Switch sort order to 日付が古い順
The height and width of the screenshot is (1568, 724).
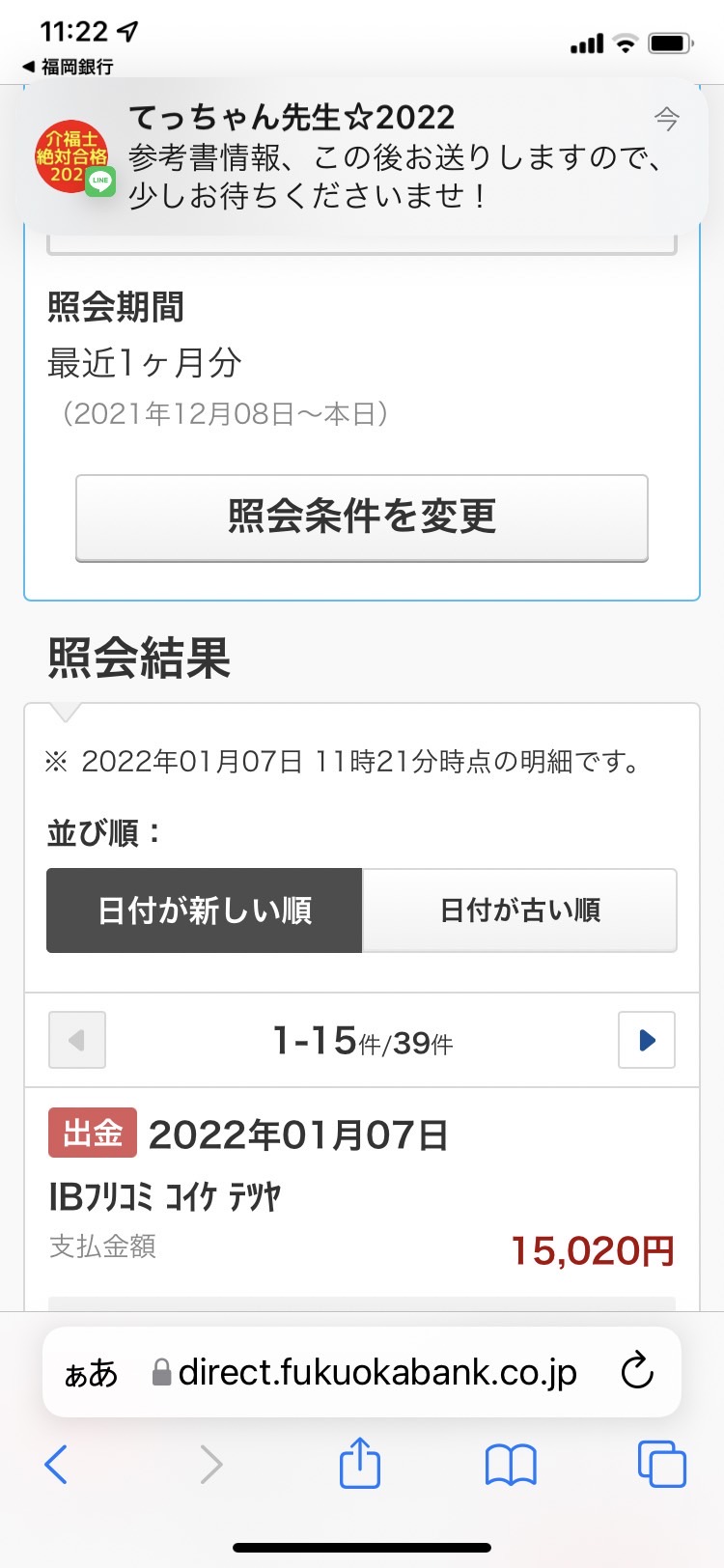pos(519,910)
